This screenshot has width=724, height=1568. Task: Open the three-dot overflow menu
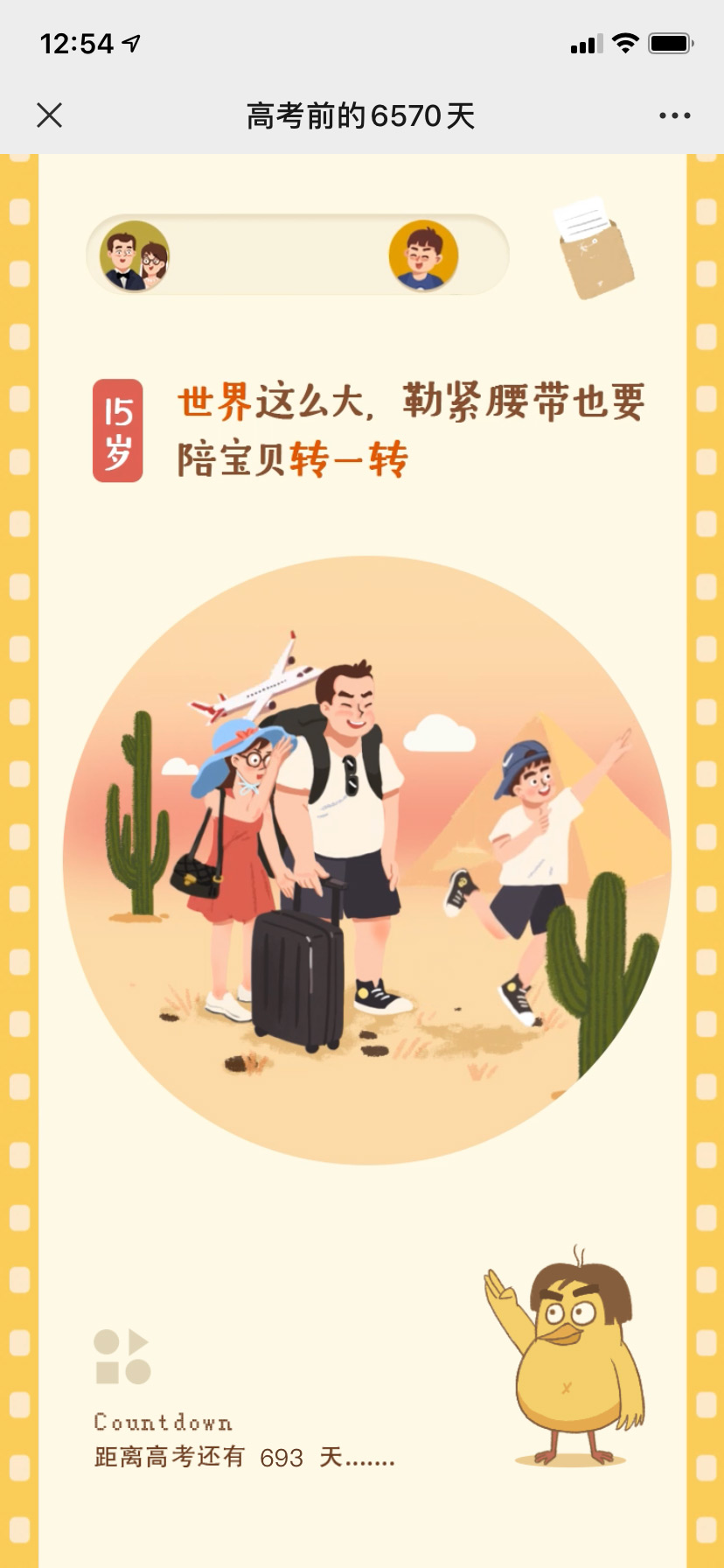click(x=674, y=115)
